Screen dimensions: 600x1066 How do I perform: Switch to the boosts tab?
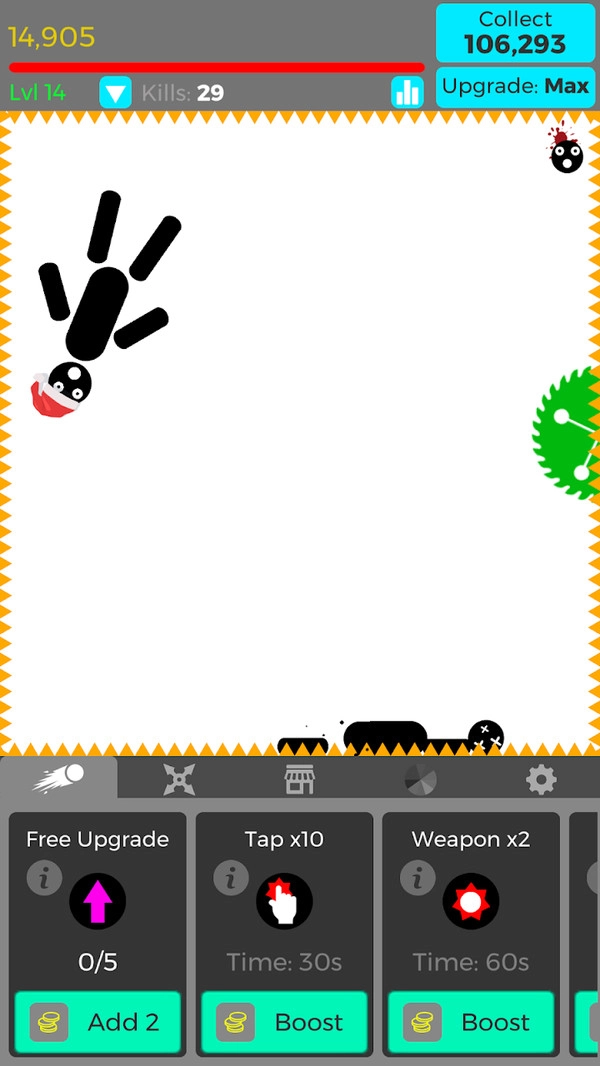[x=58, y=778]
